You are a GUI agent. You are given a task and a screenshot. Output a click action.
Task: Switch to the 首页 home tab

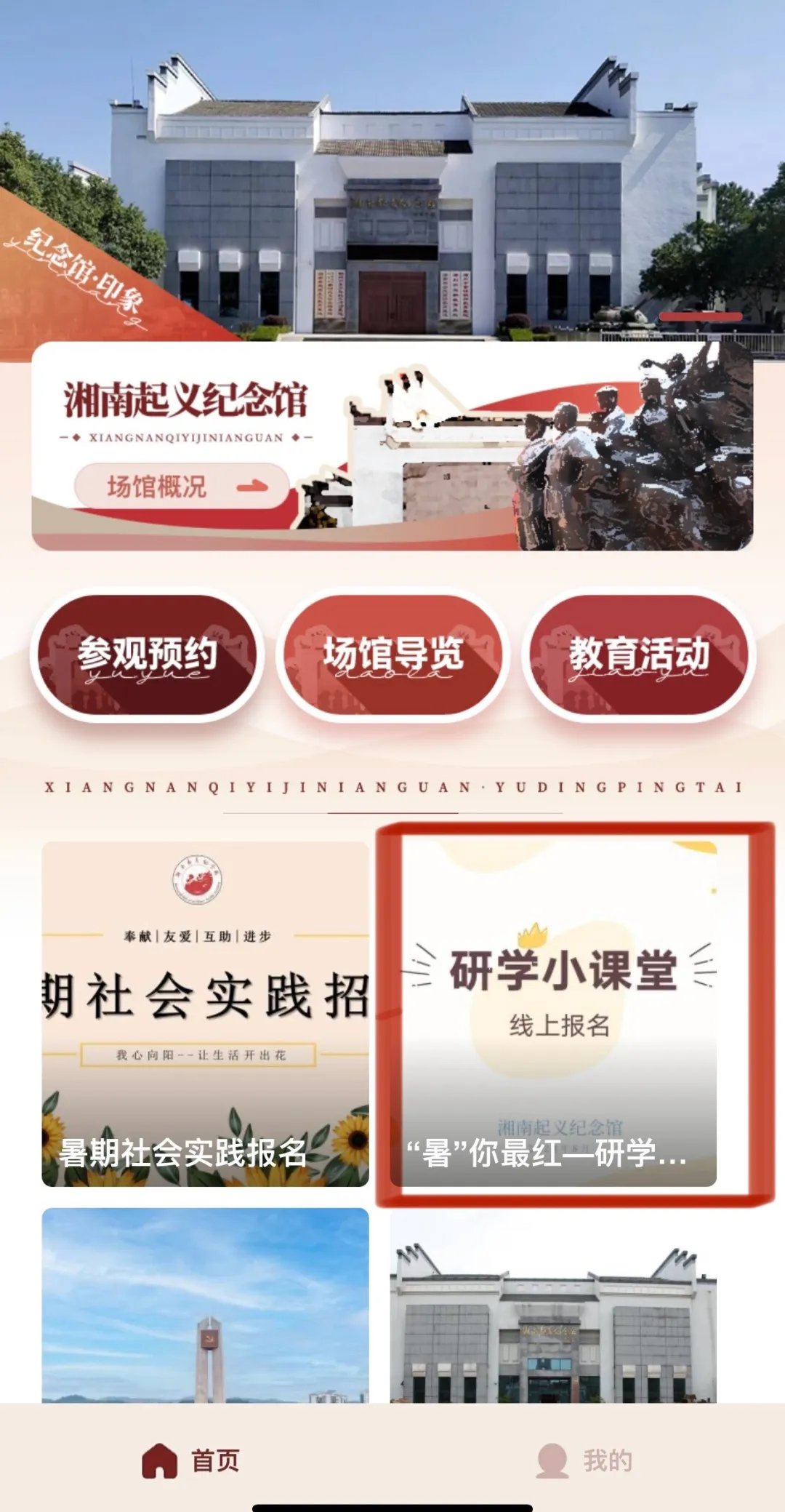[x=192, y=1460]
